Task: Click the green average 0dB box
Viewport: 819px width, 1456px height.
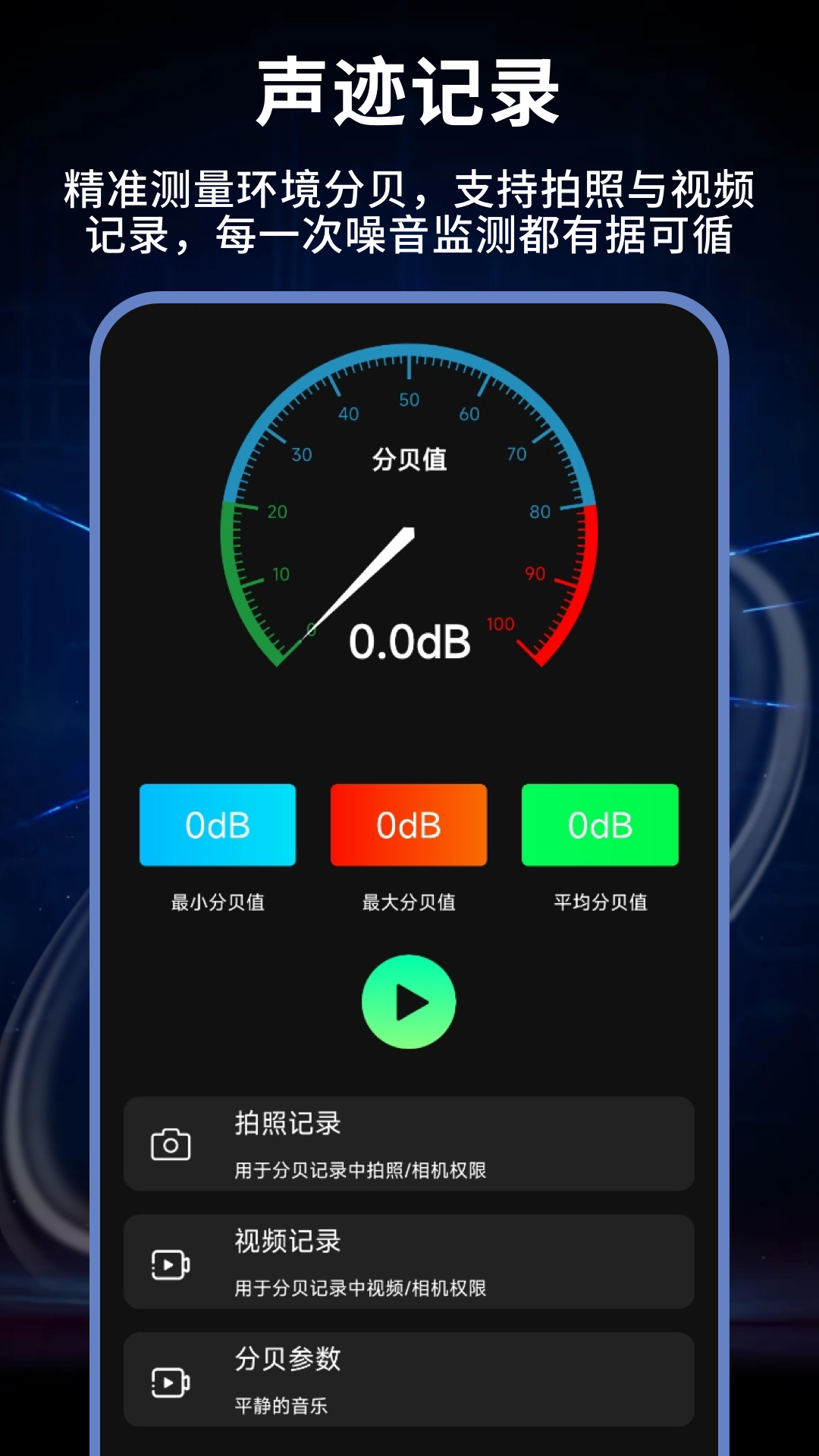Action: tap(600, 826)
